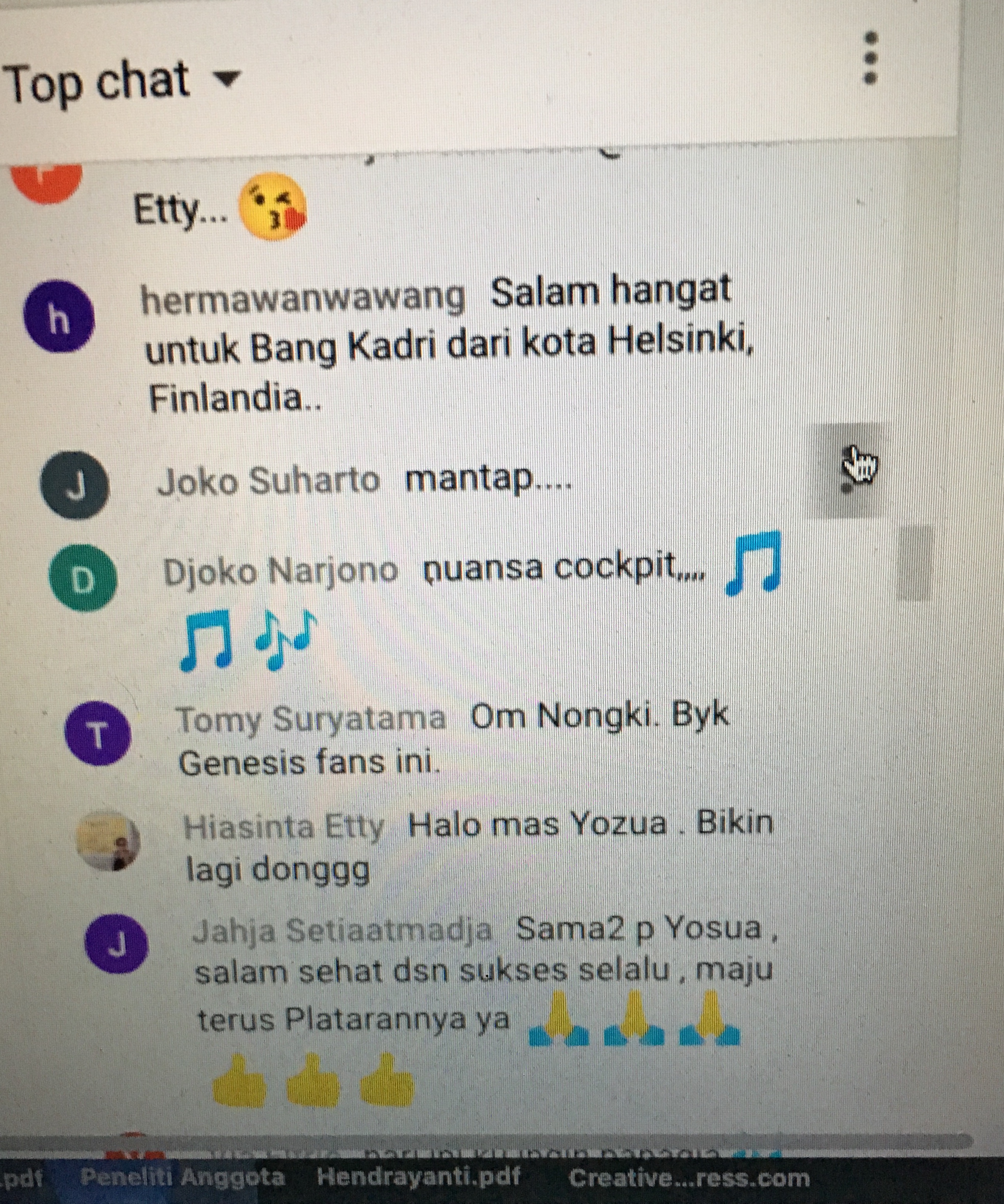Select Jahja Setiaatmadja's name in chat
1004x1204 pixels.
pyautogui.click(x=342, y=931)
